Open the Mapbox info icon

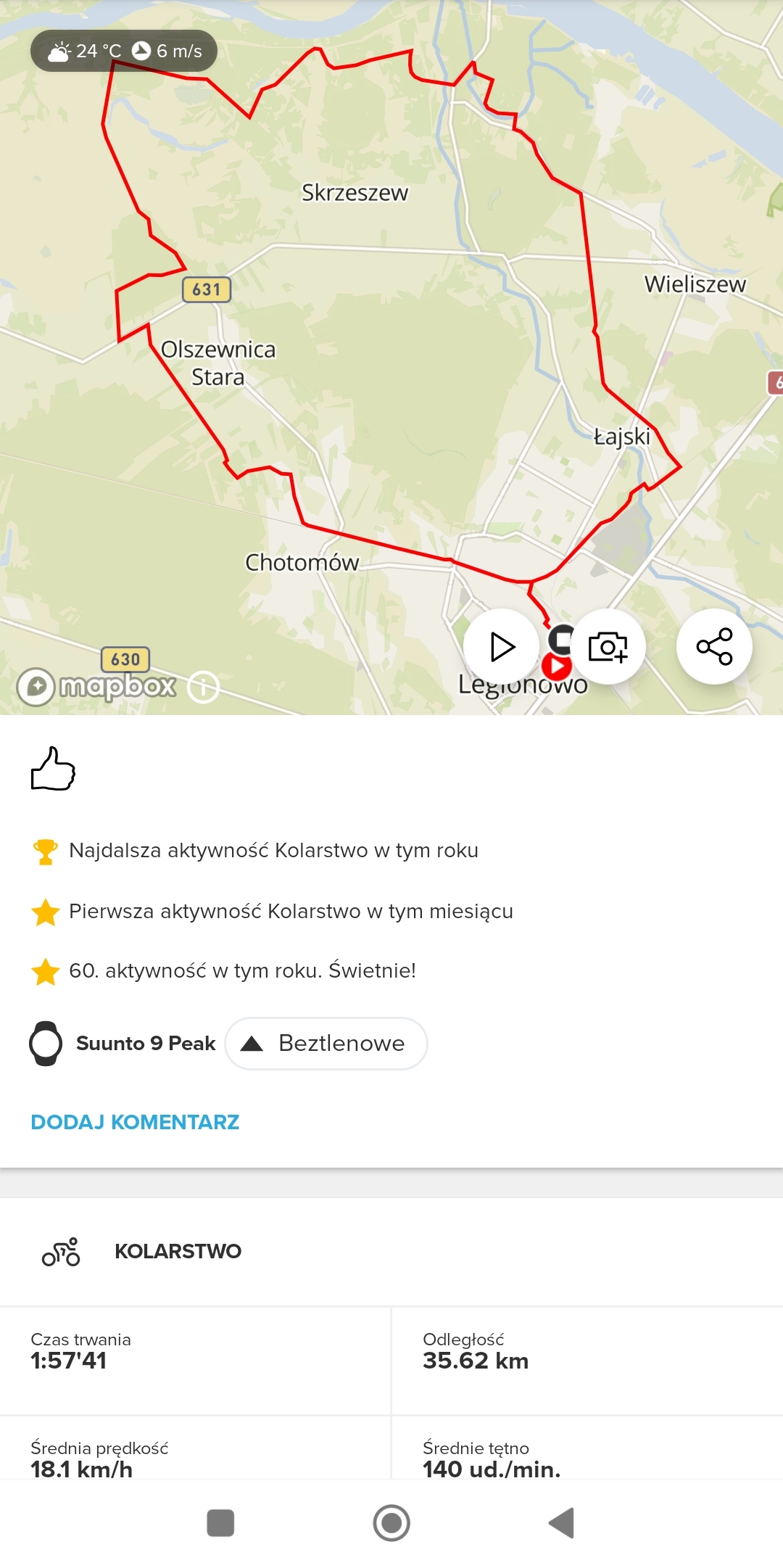tap(203, 686)
